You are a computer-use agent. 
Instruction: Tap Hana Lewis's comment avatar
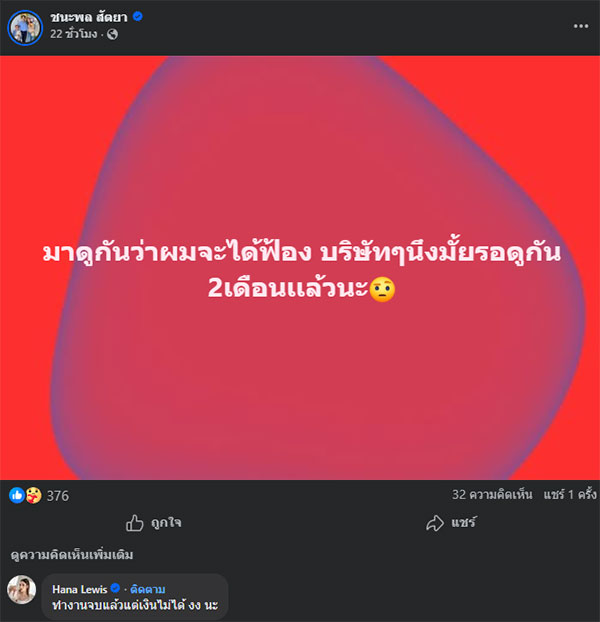point(23,592)
